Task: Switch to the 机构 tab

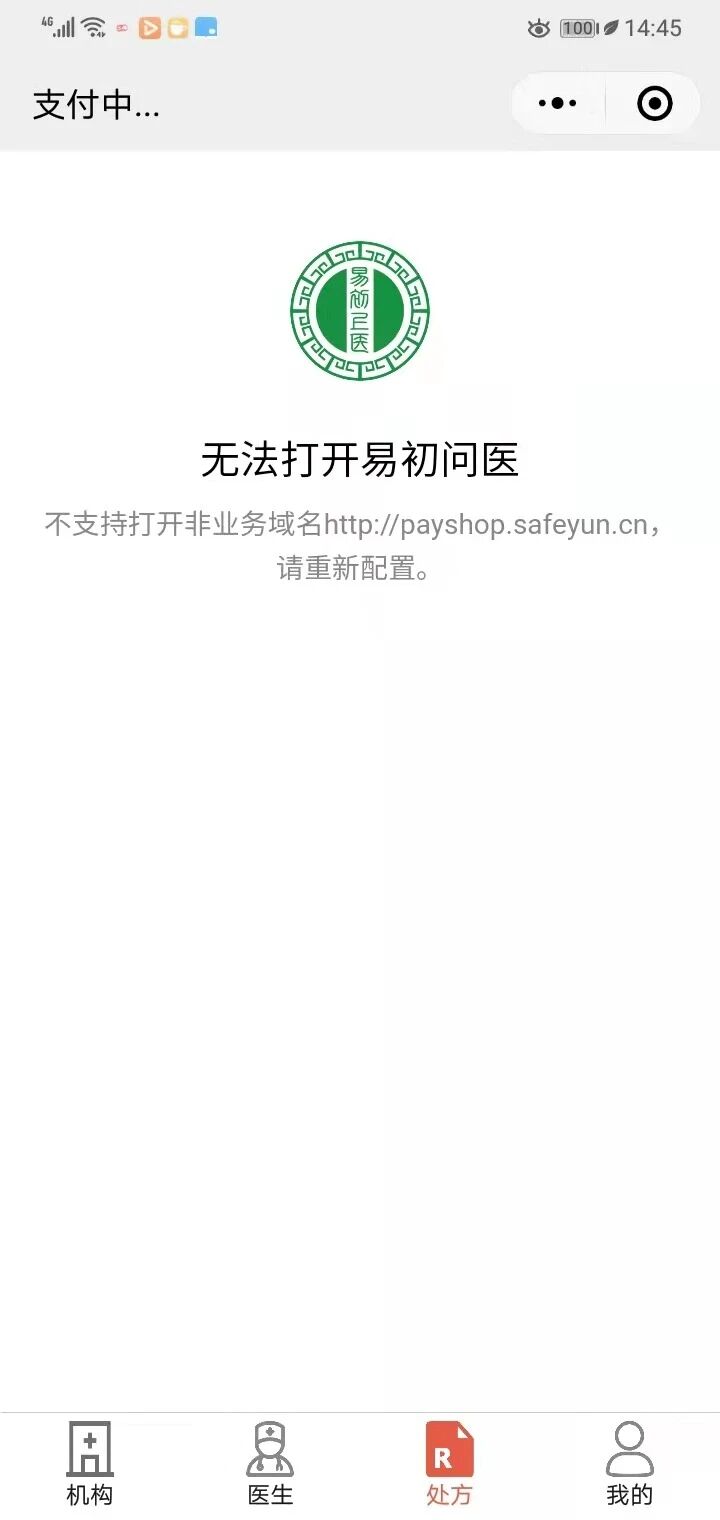Action: click(x=90, y=1465)
